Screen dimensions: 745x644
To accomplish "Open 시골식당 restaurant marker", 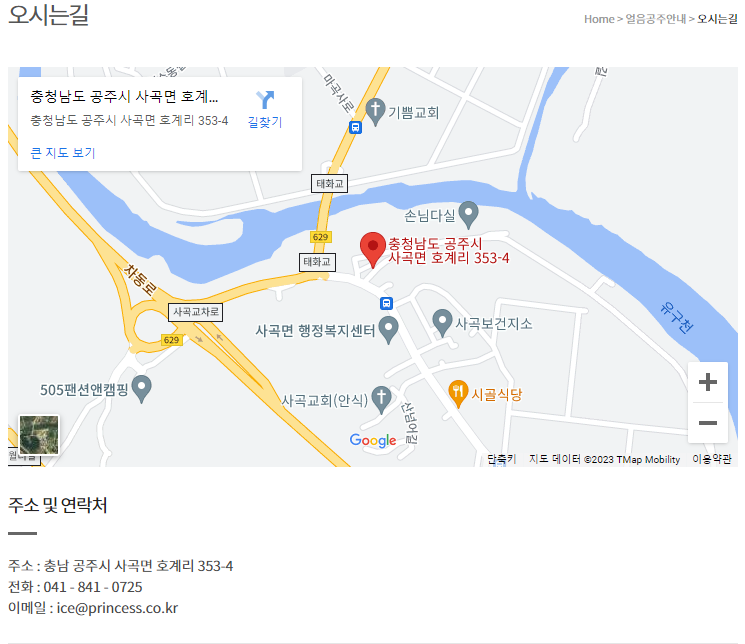I will (x=458, y=393).
